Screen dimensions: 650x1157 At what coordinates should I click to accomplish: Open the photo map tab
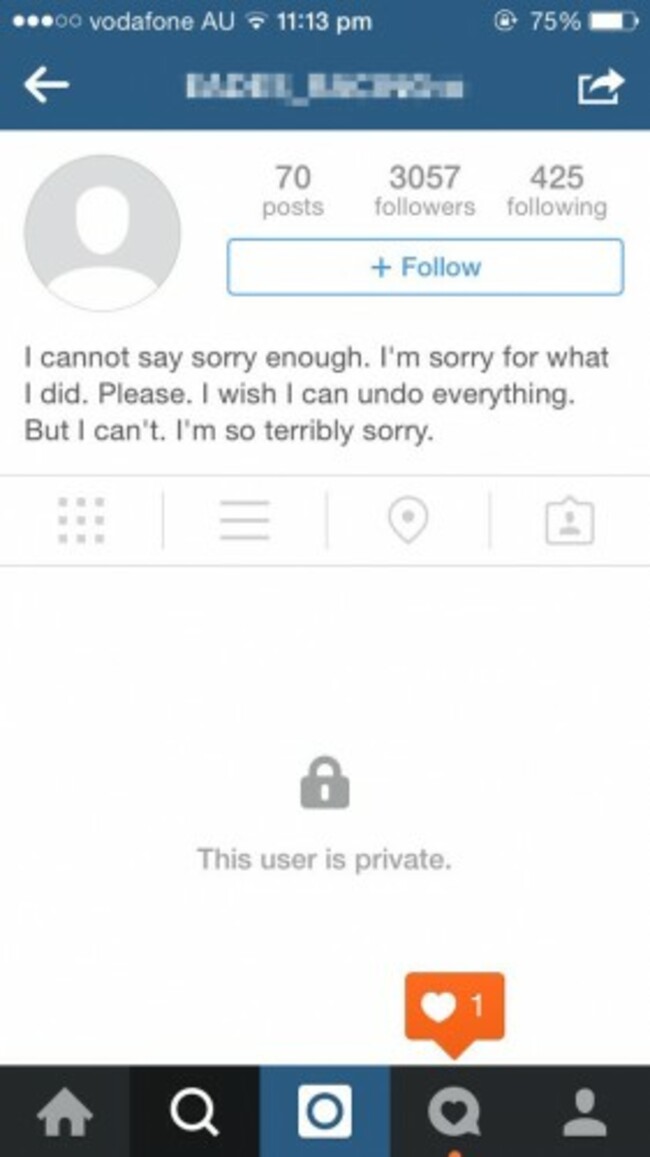pos(408,520)
